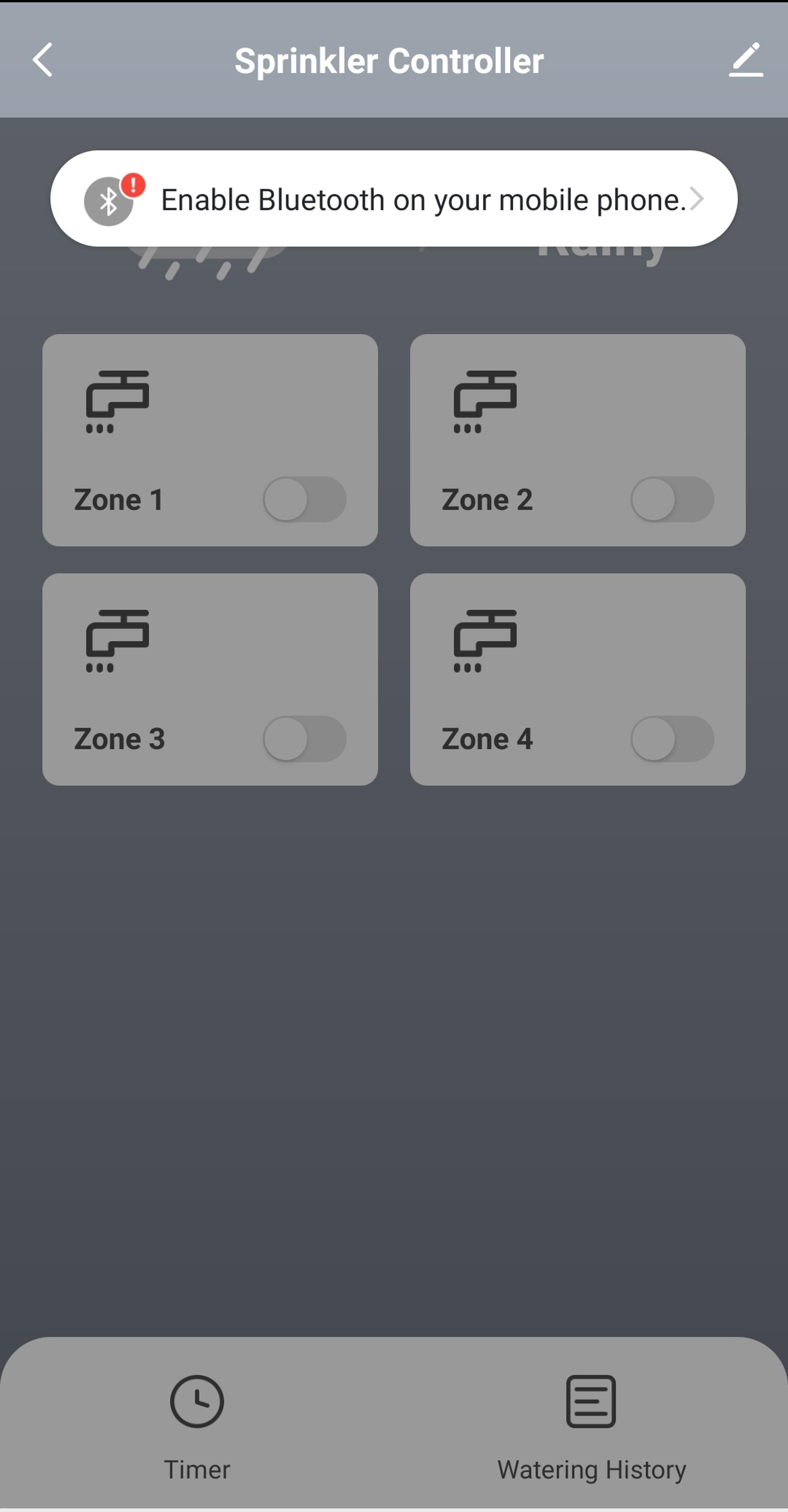Screen dimensions: 788x1512
Task: Switch on Zone 4
Action: (x=672, y=738)
